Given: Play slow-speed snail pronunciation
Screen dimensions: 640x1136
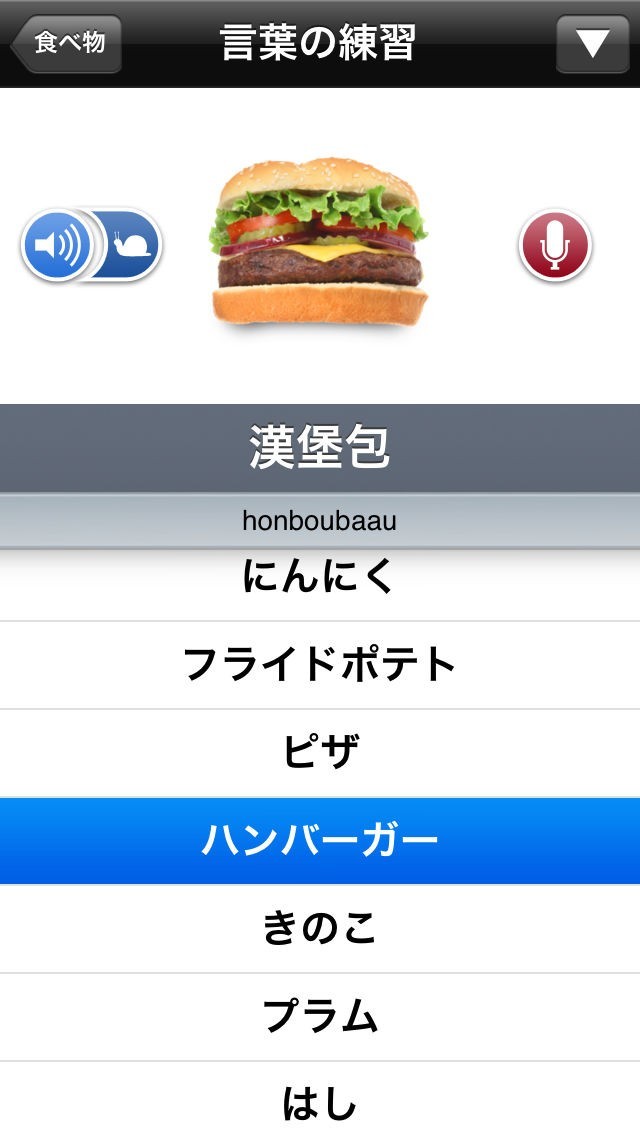Looking at the screenshot, I should pyautogui.click(x=131, y=245).
